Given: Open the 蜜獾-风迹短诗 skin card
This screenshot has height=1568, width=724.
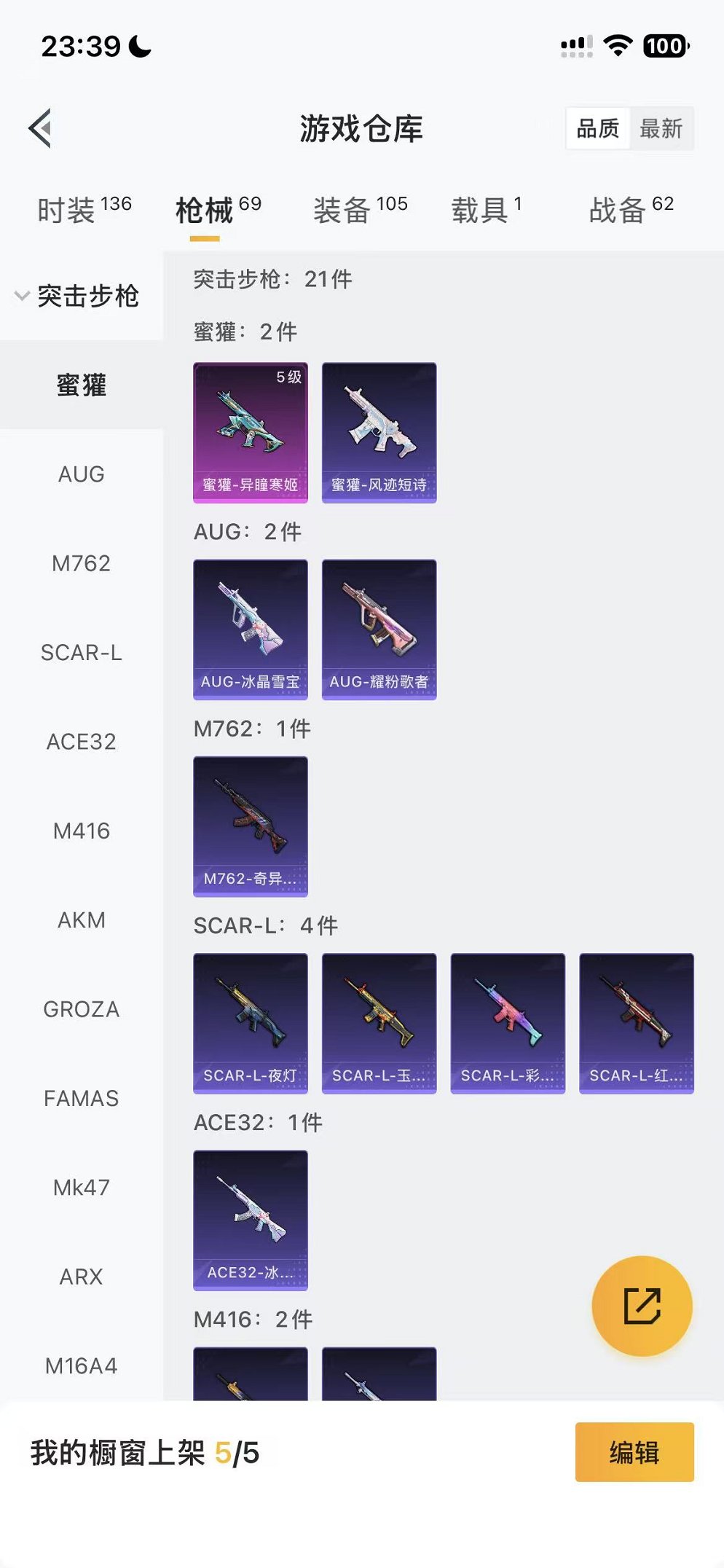Looking at the screenshot, I should point(379,432).
